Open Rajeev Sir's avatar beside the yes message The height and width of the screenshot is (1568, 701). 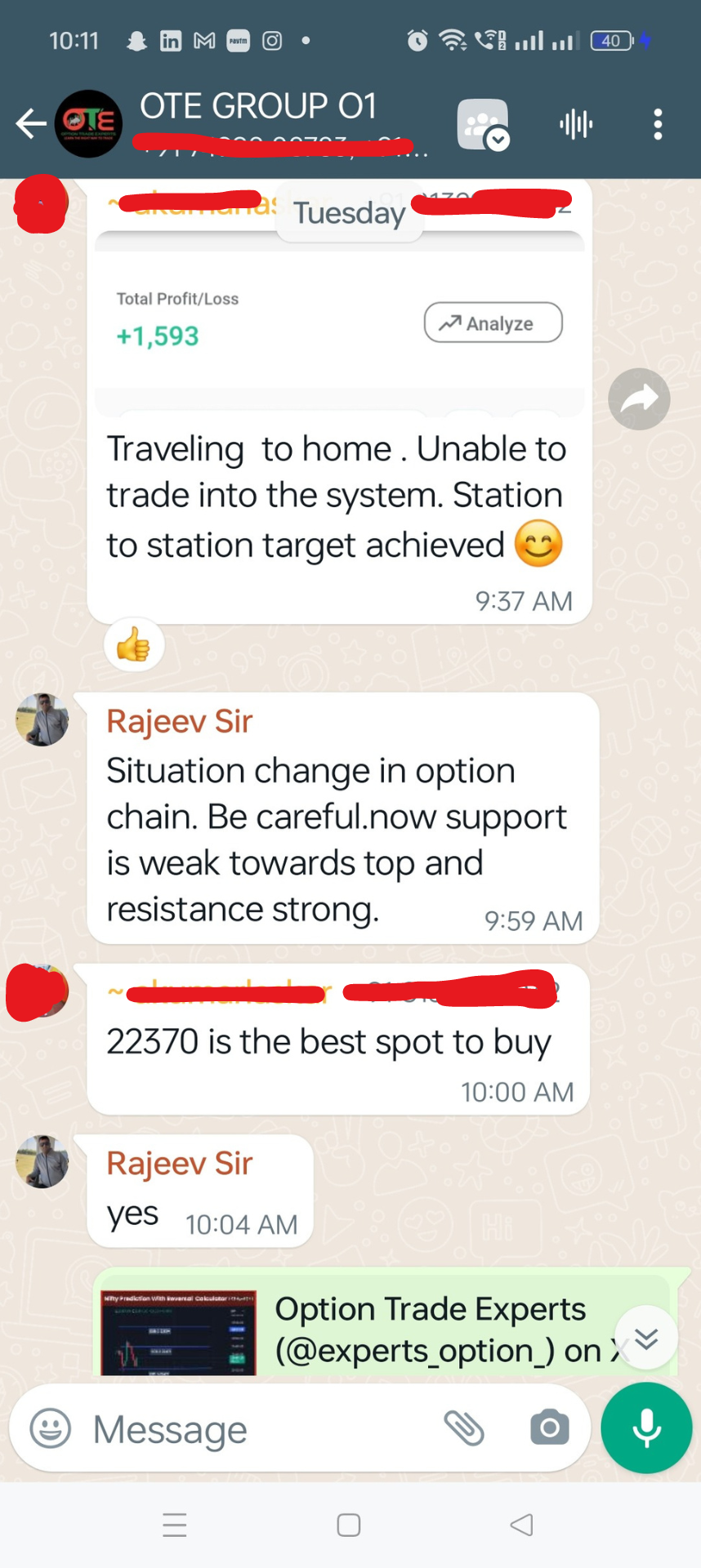(42, 1161)
